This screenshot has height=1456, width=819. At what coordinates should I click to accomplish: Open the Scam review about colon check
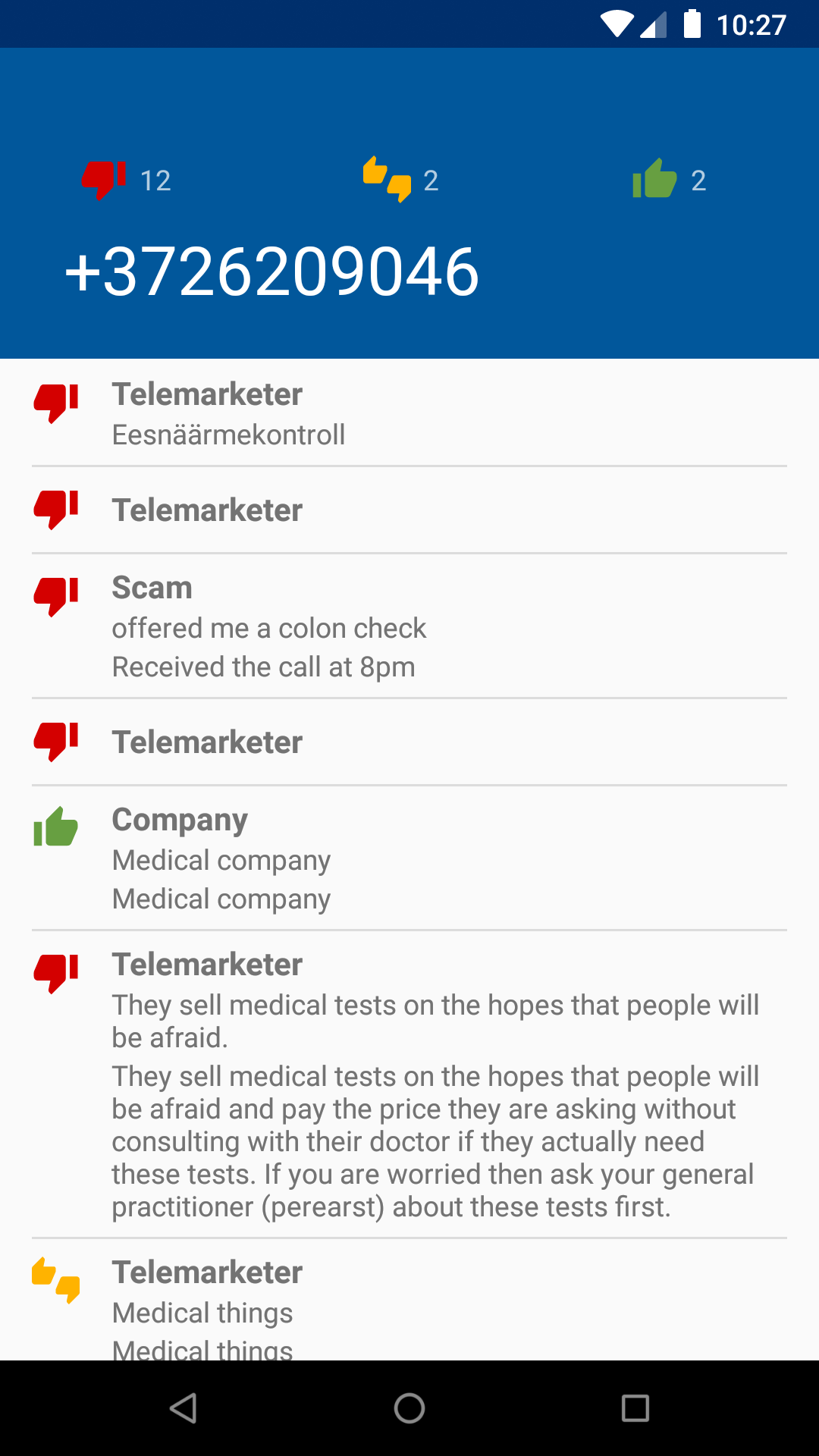click(409, 626)
